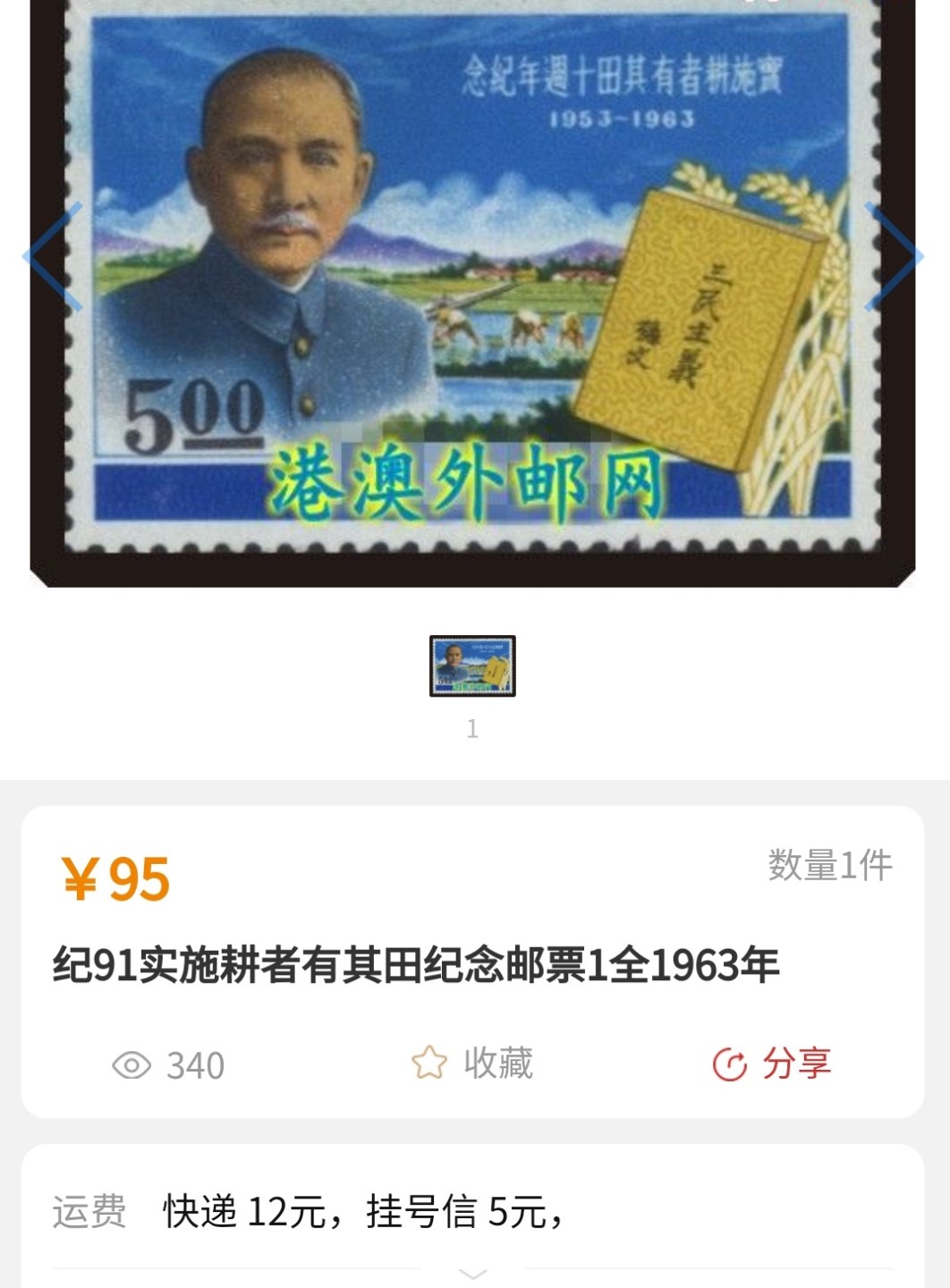Show the previous product image
The image size is (950, 1288).
[x=54, y=257]
